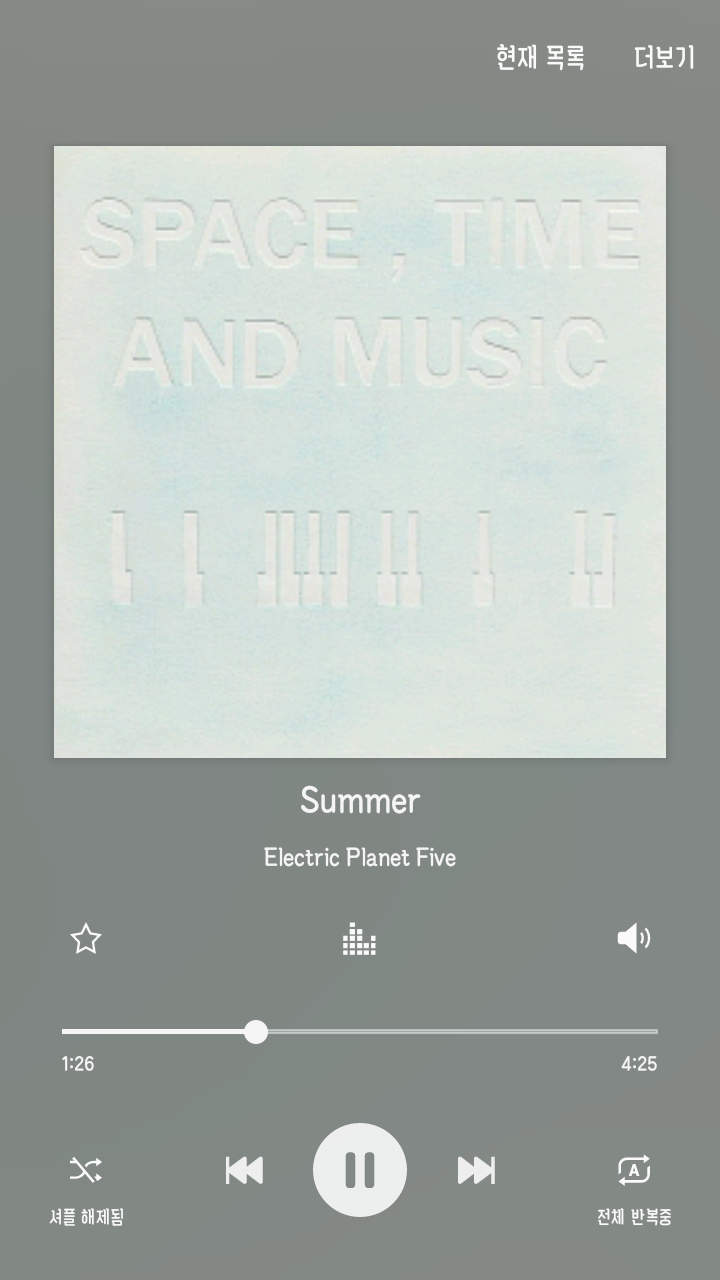Change the repeat mode

pyautogui.click(x=634, y=1170)
